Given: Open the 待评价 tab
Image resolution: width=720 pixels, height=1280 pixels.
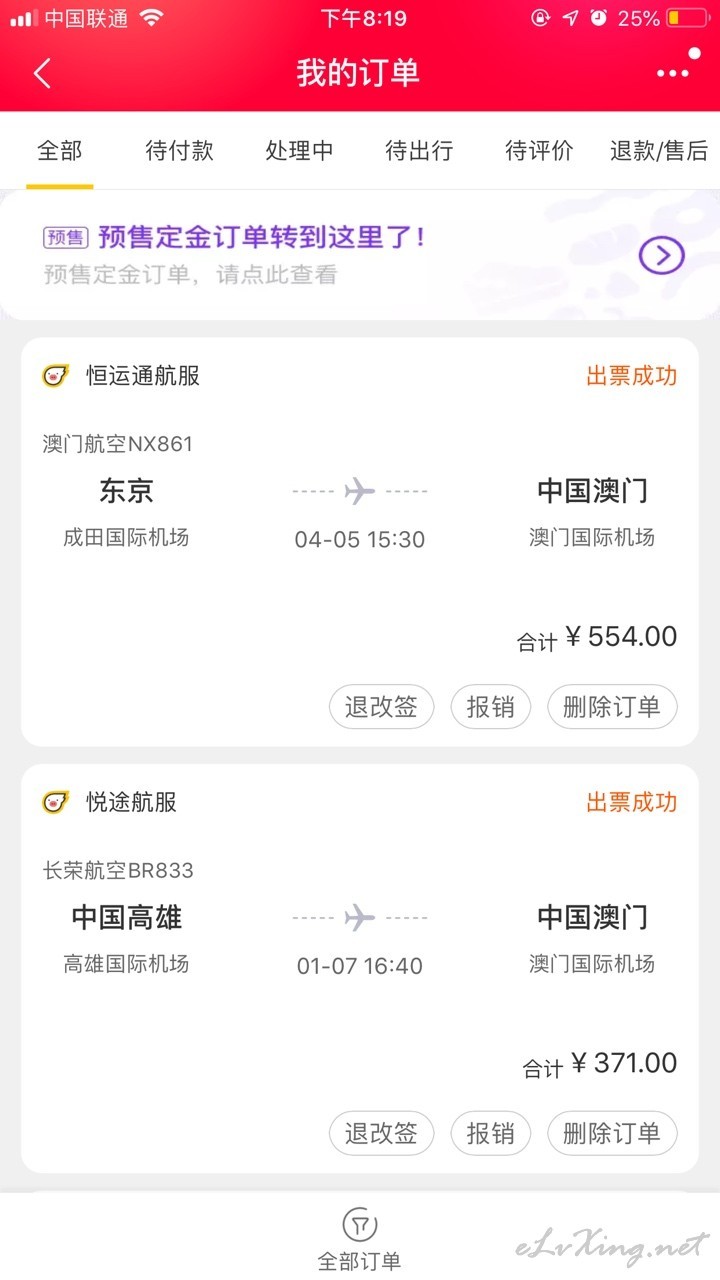Looking at the screenshot, I should point(539,151).
